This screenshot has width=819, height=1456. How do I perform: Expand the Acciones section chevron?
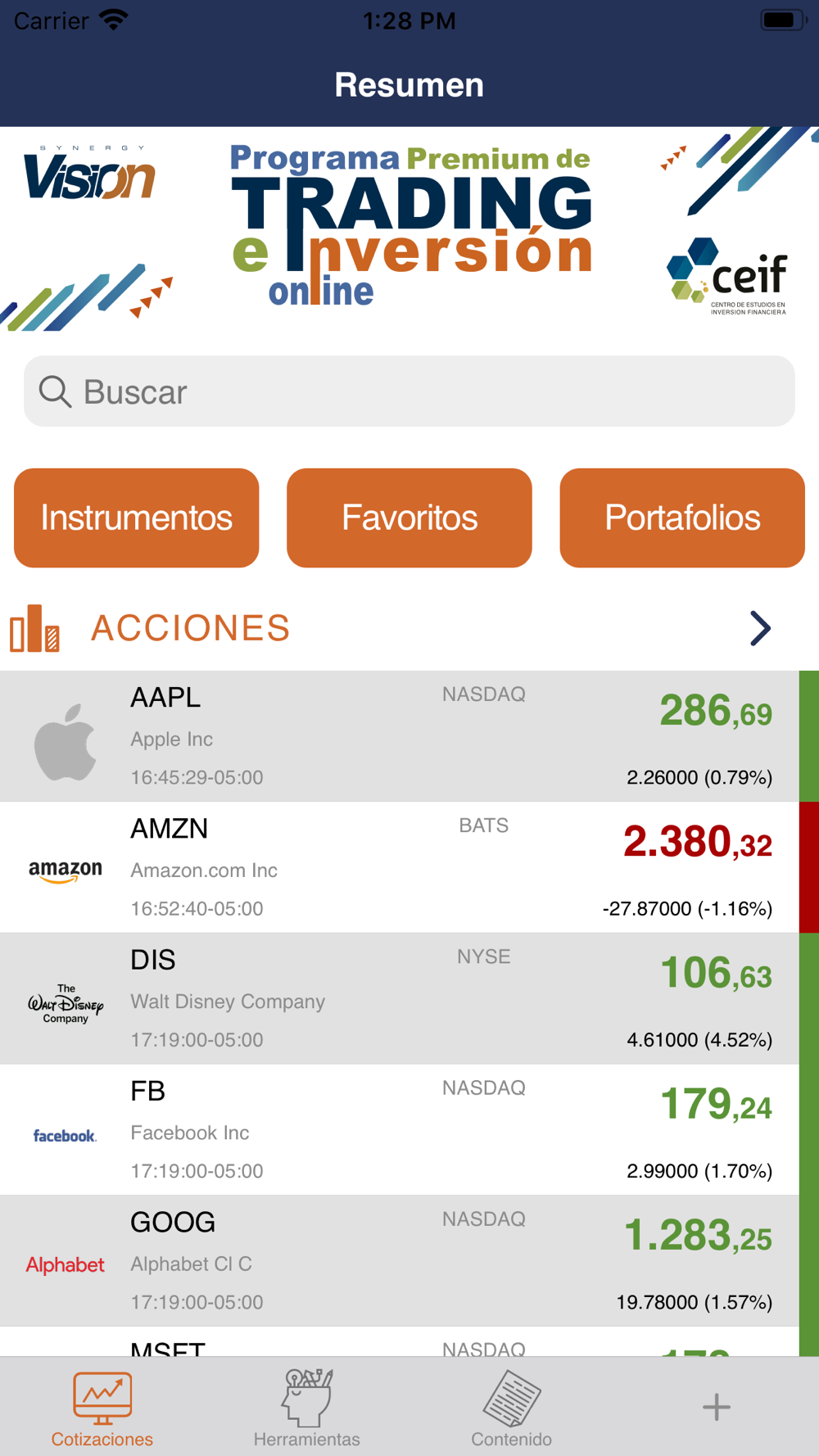pos(760,628)
